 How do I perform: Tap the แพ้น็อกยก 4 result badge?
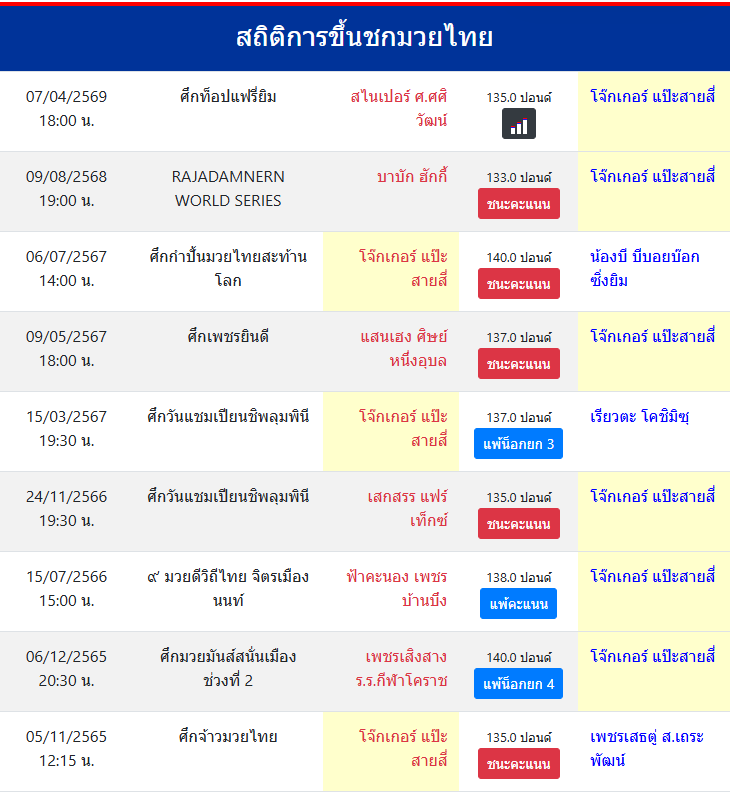tap(518, 684)
